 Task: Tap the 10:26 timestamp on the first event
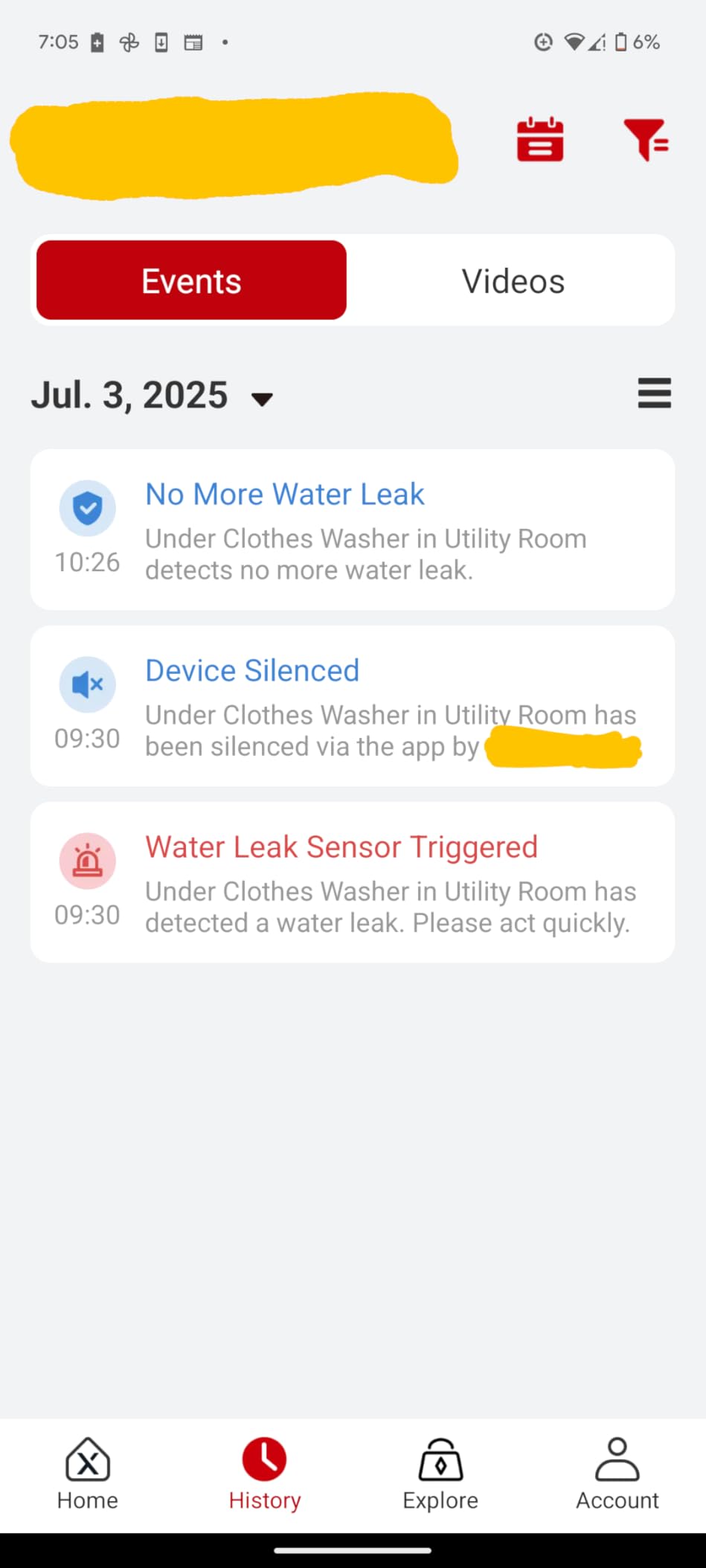point(87,562)
